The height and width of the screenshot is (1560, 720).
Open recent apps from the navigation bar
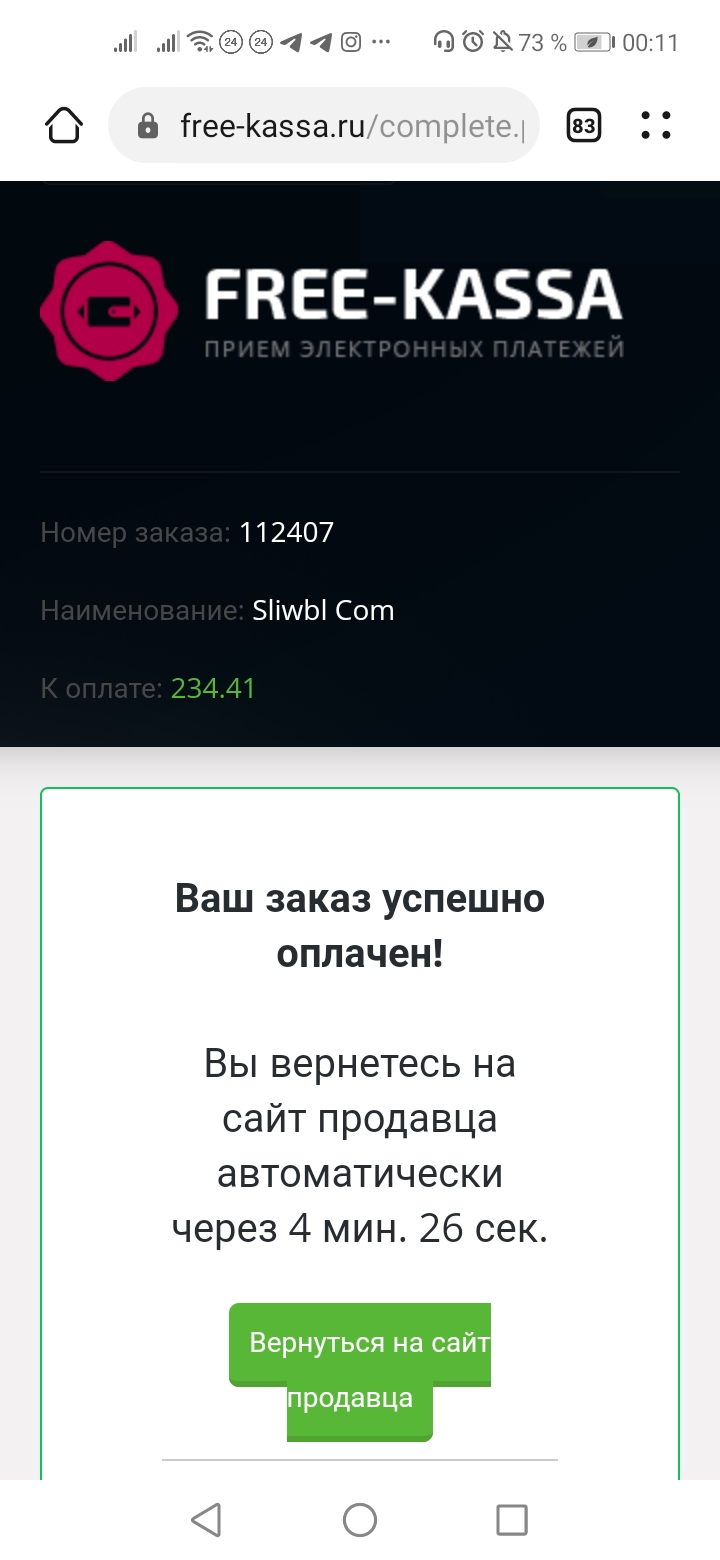512,1520
